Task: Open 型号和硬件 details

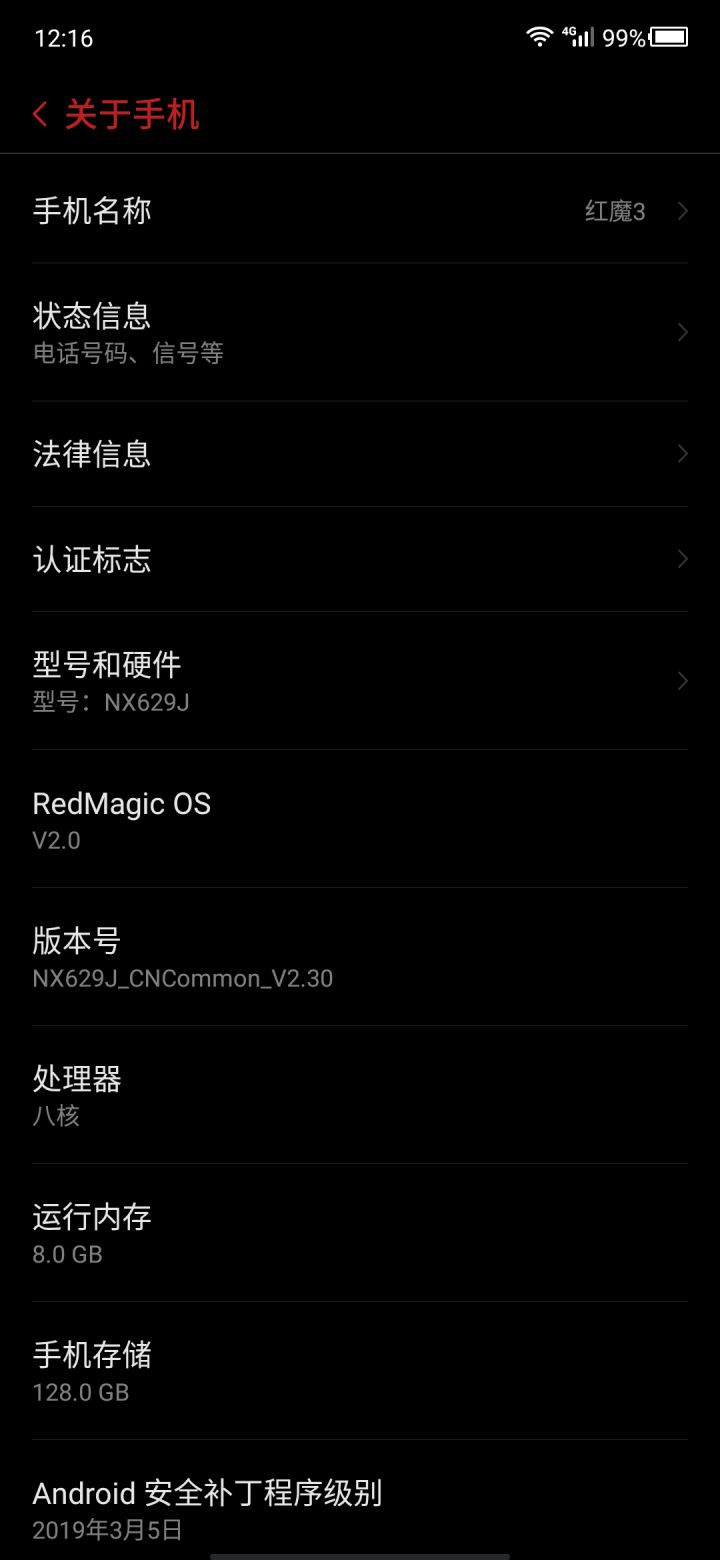Action: point(360,680)
